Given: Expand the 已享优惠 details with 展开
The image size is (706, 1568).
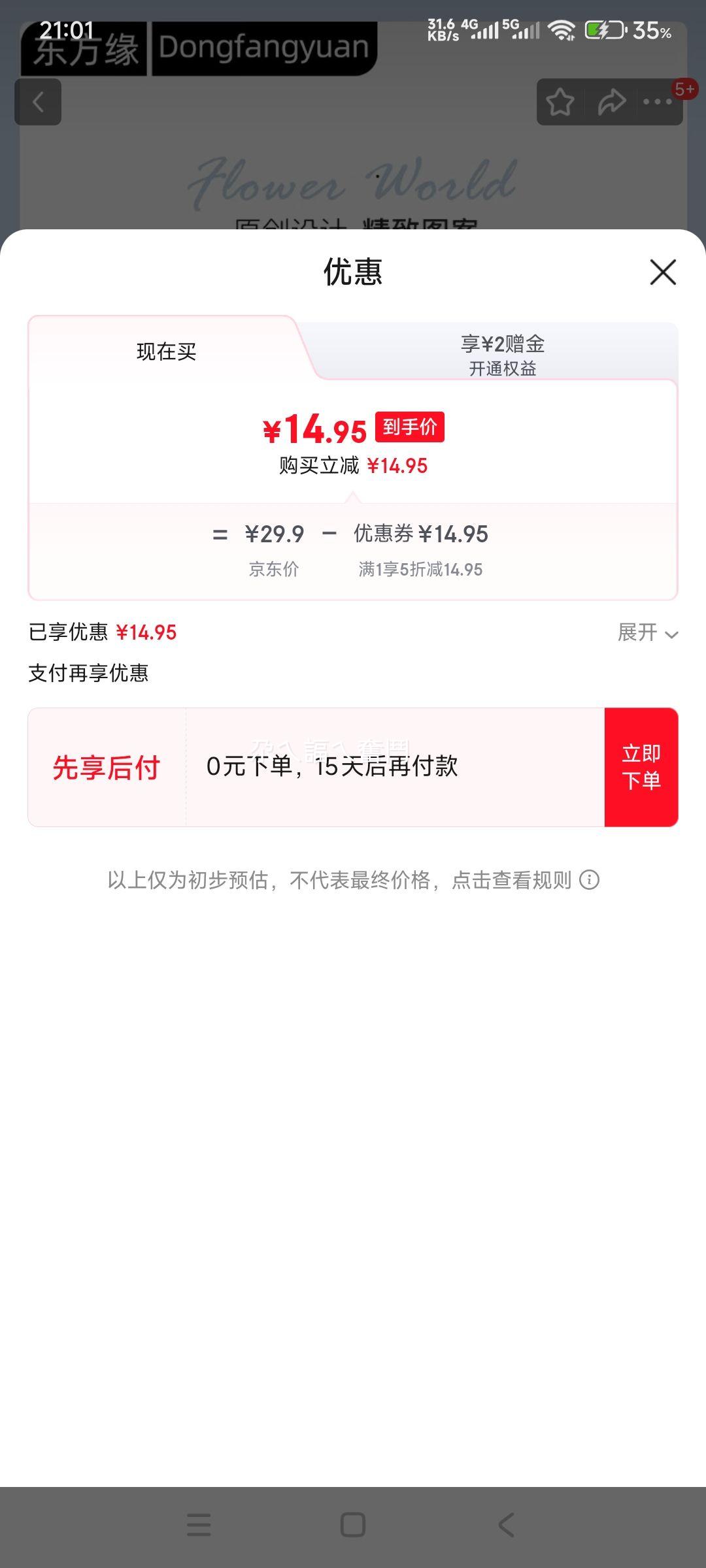Looking at the screenshot, I should 648,632.
